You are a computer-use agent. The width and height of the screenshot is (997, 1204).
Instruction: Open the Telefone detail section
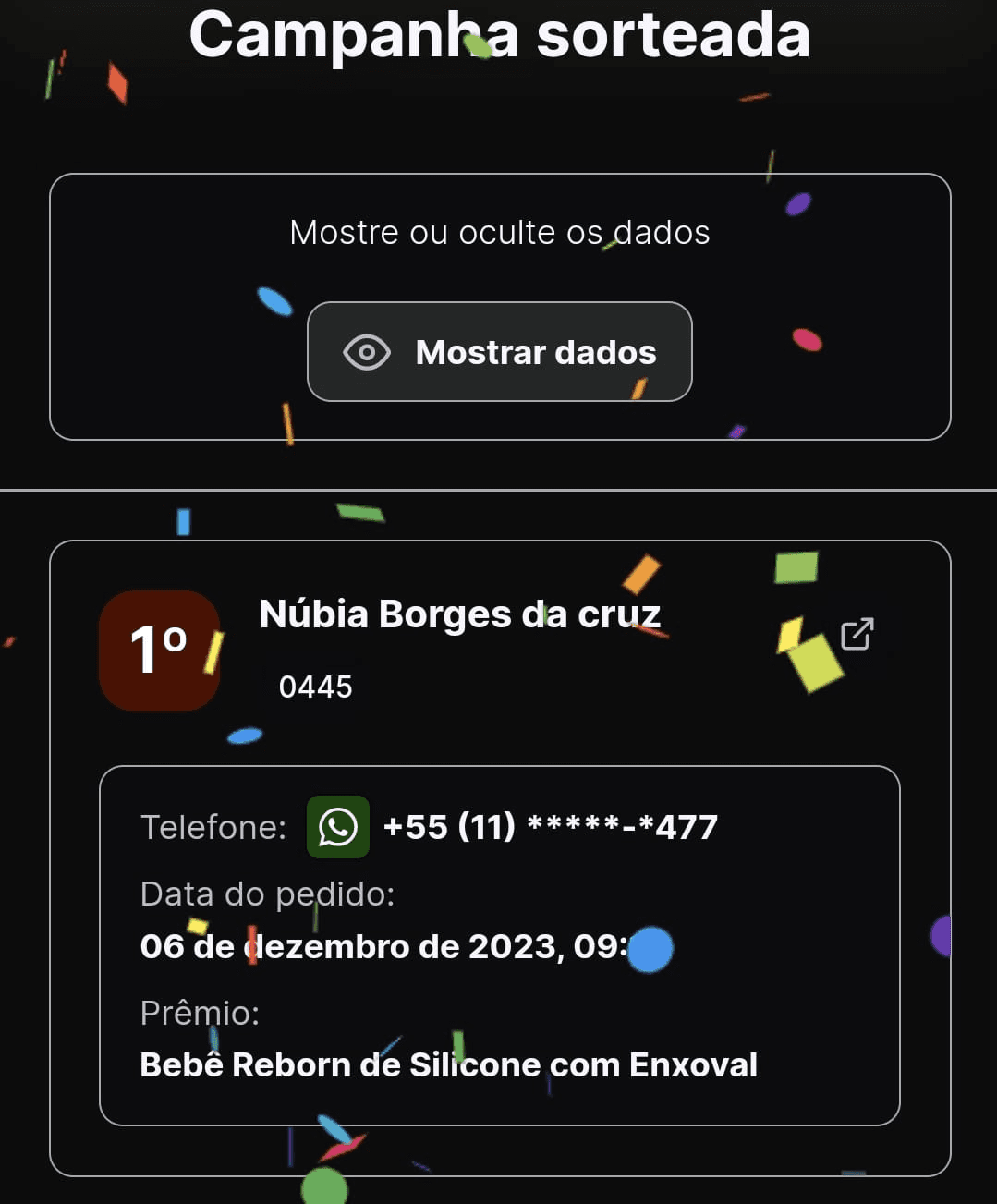coord(213,827)
